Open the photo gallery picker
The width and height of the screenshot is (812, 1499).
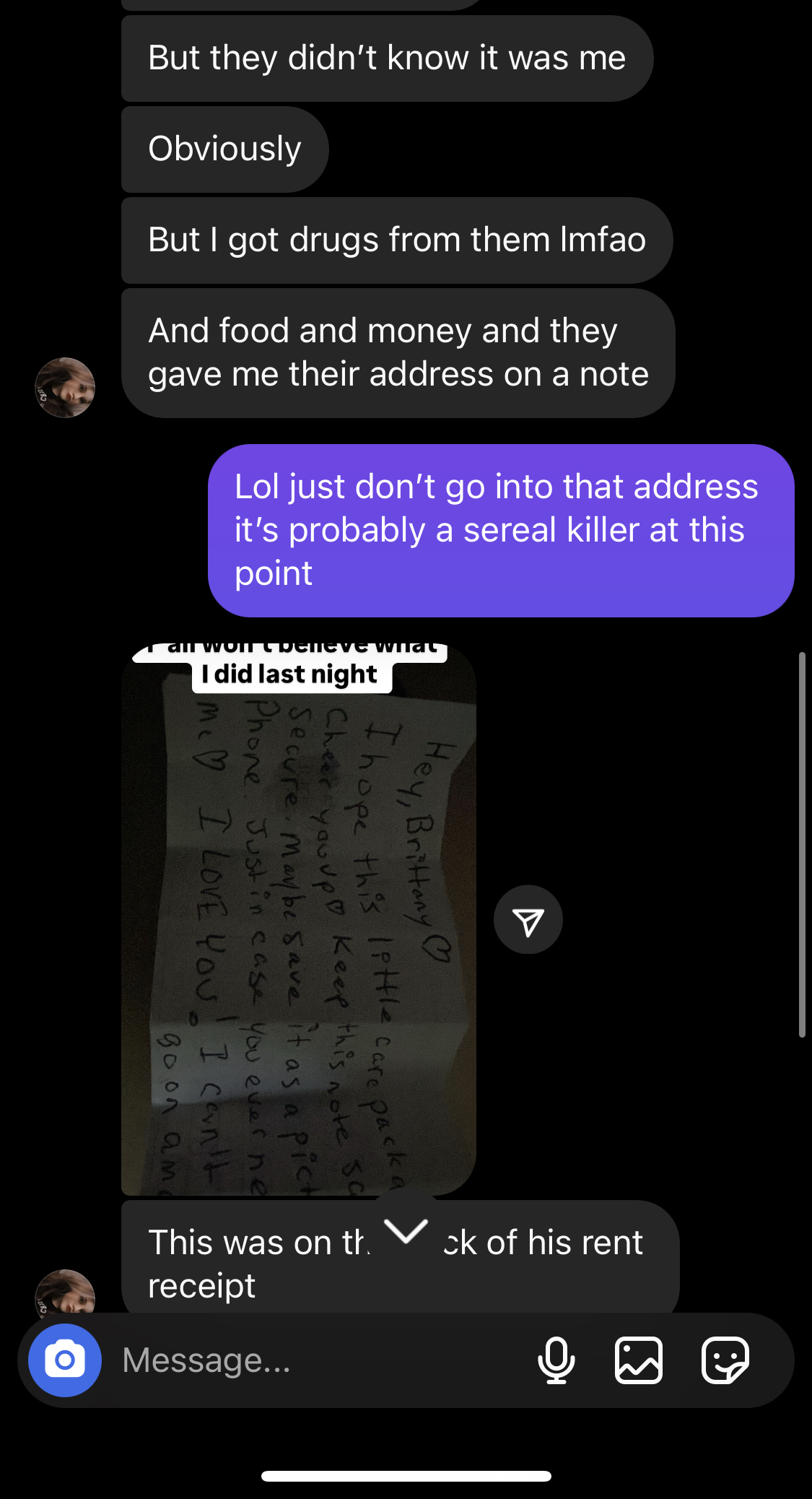pyautogui.click(x=639, y=1360)
